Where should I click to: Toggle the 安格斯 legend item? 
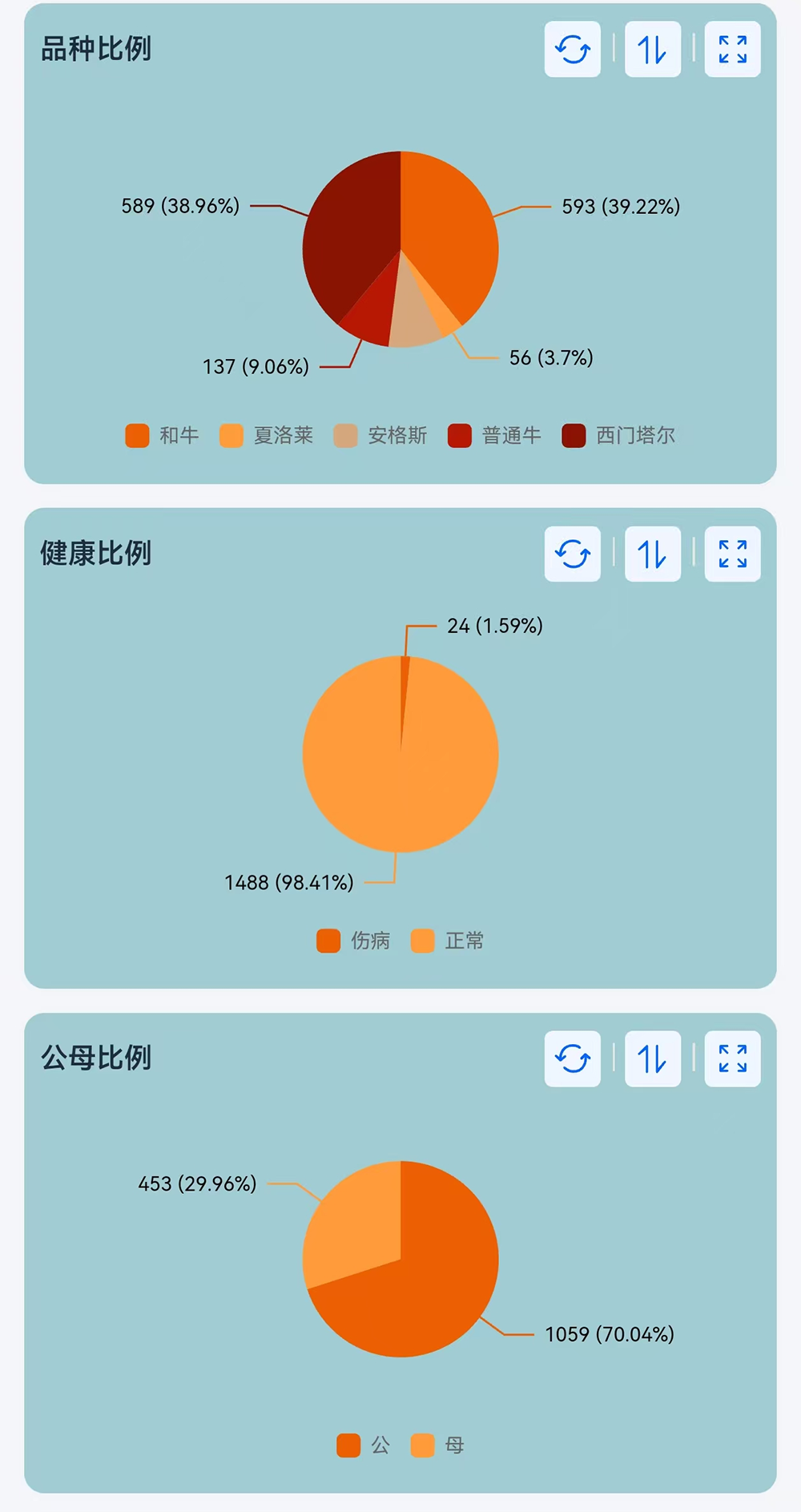[x=380, y=435]
